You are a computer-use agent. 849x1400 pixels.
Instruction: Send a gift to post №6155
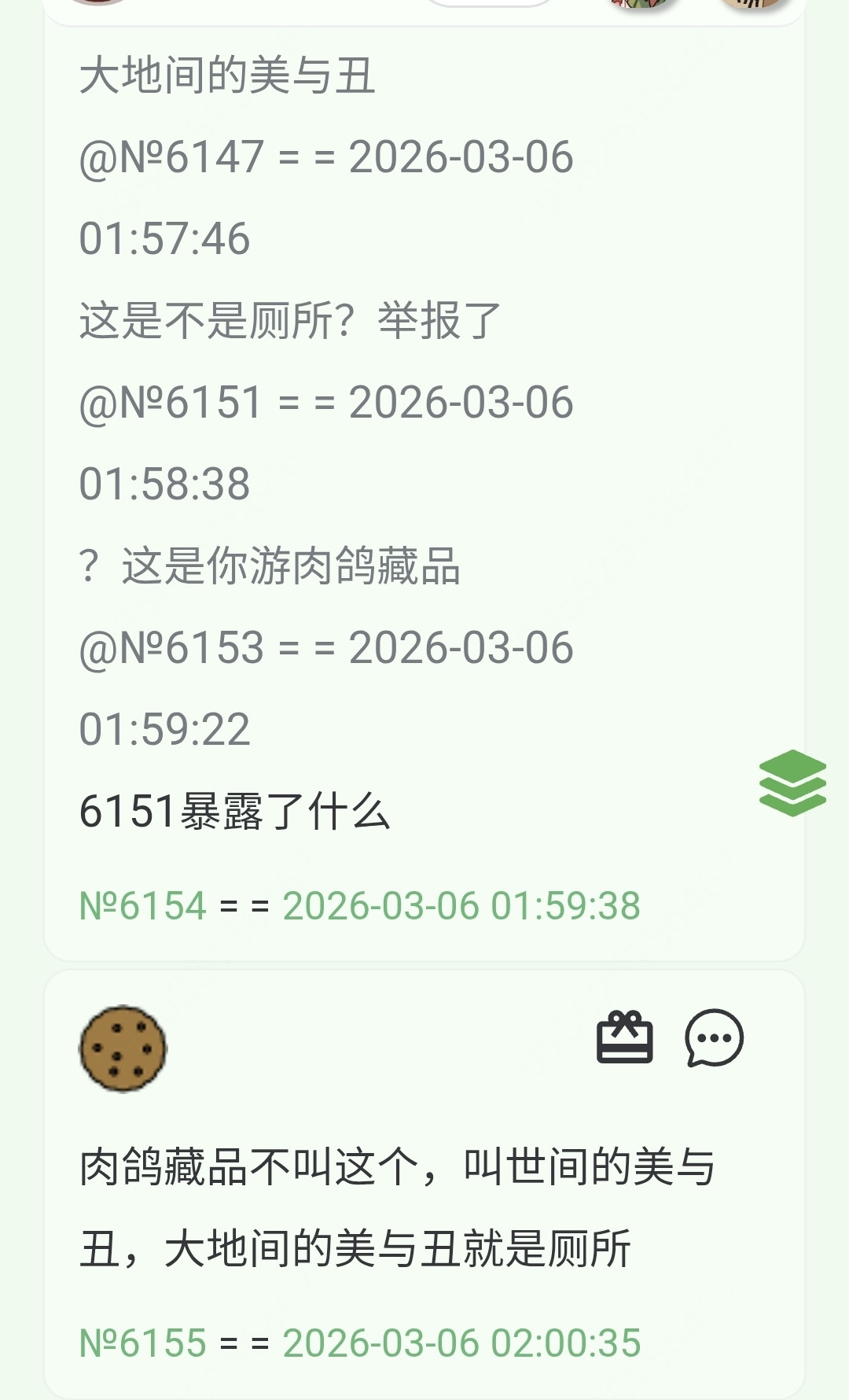tap(625, 1038)
